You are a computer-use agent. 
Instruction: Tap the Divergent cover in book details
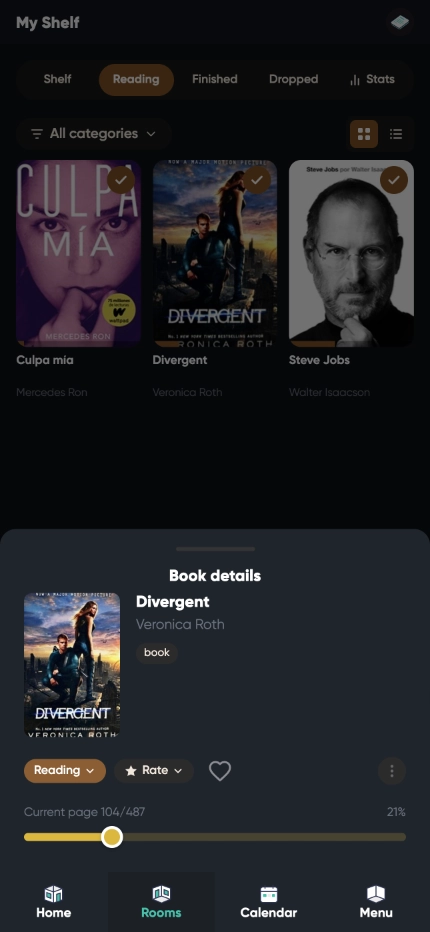tap(72, 665)
